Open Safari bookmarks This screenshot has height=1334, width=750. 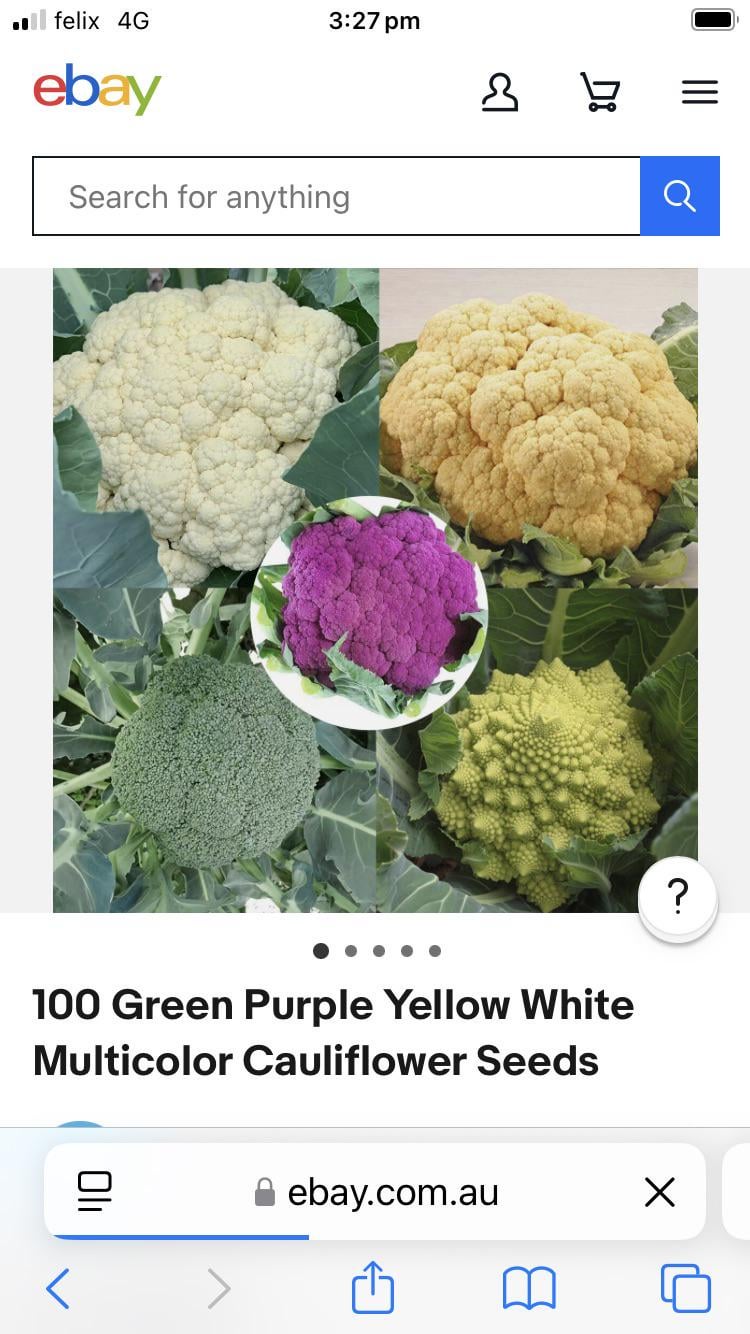[529, 1288]
